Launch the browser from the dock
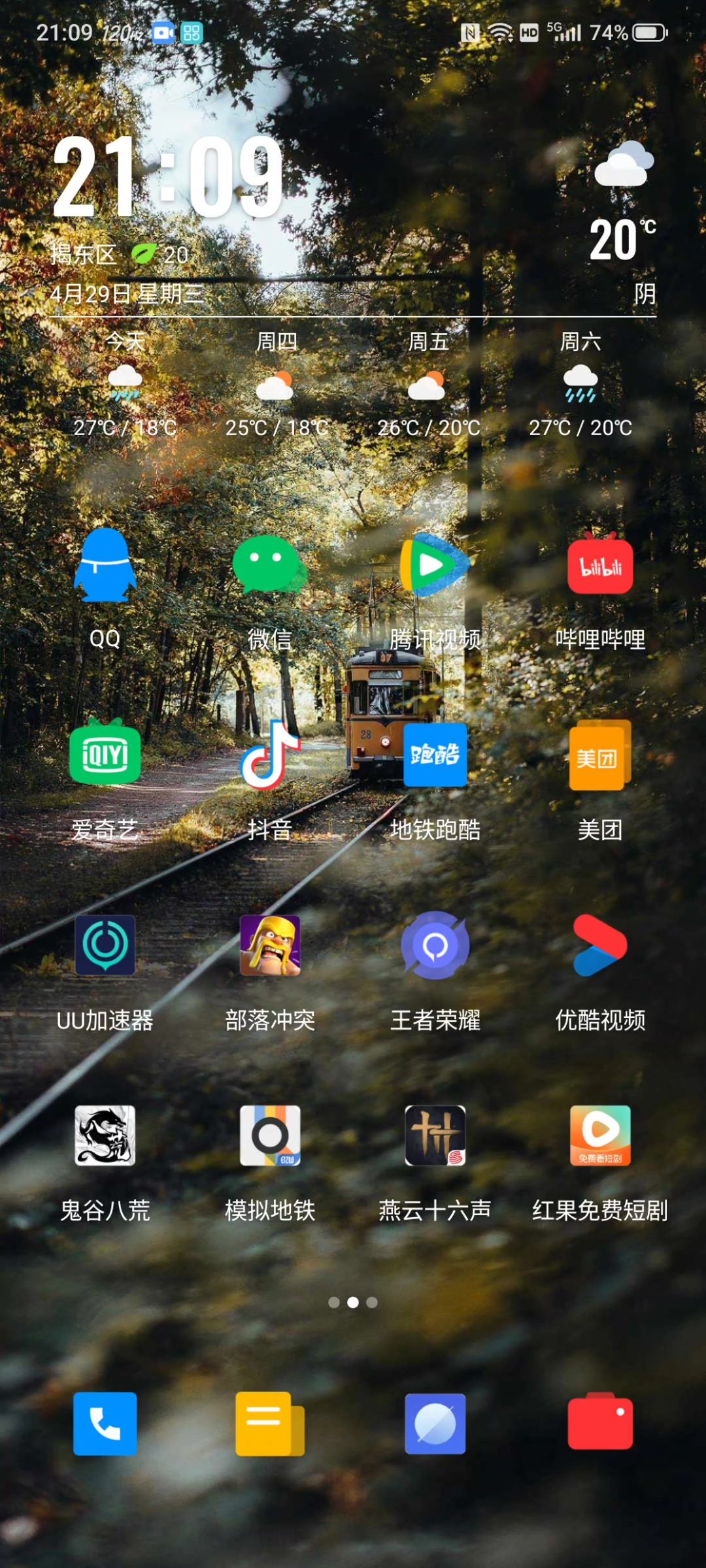Viewport: 706px width, 1568px height. (435, 1424)
